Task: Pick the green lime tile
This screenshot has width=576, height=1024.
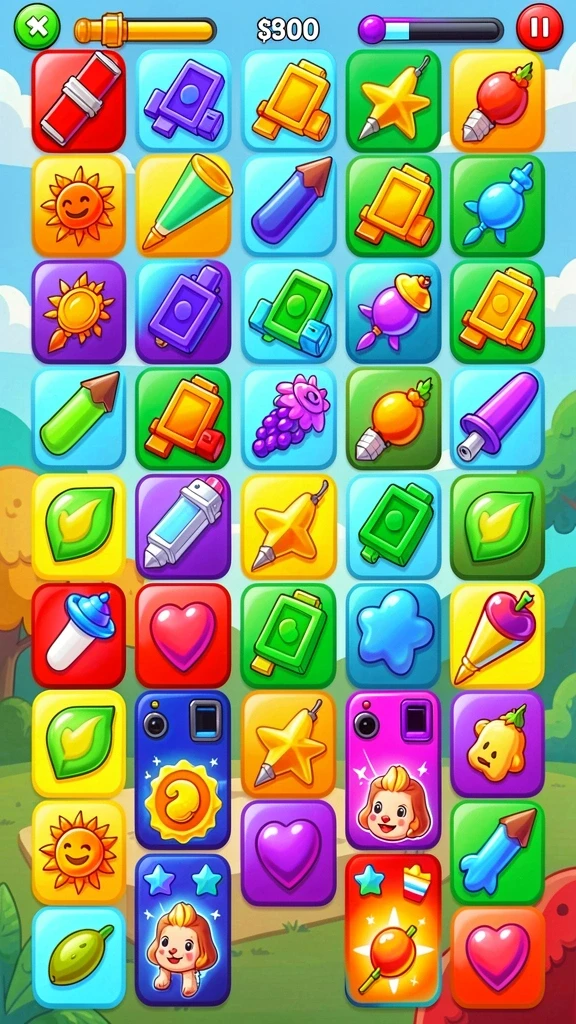Action: pos(78,956)
